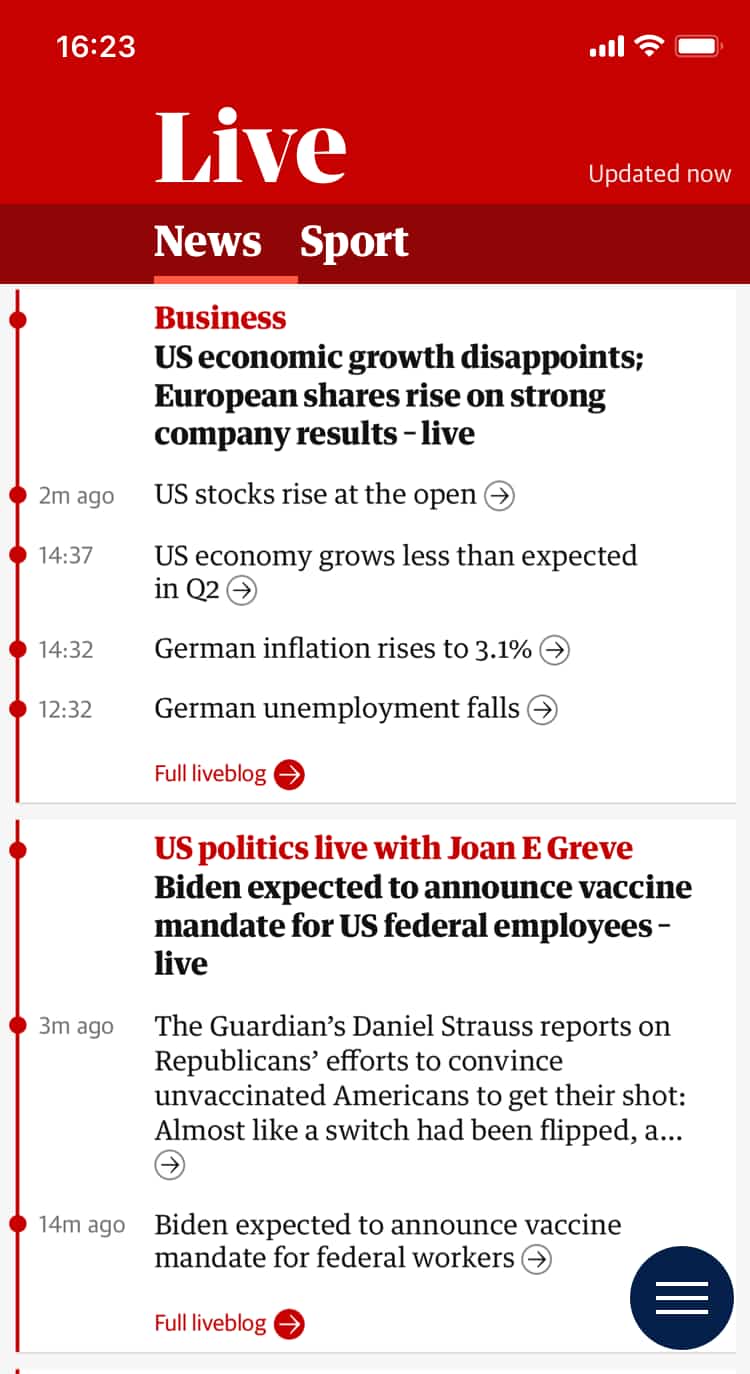Open the 'German unemployment falls' update
This screenshot has height=1374, width=750.
coord(355,710)
